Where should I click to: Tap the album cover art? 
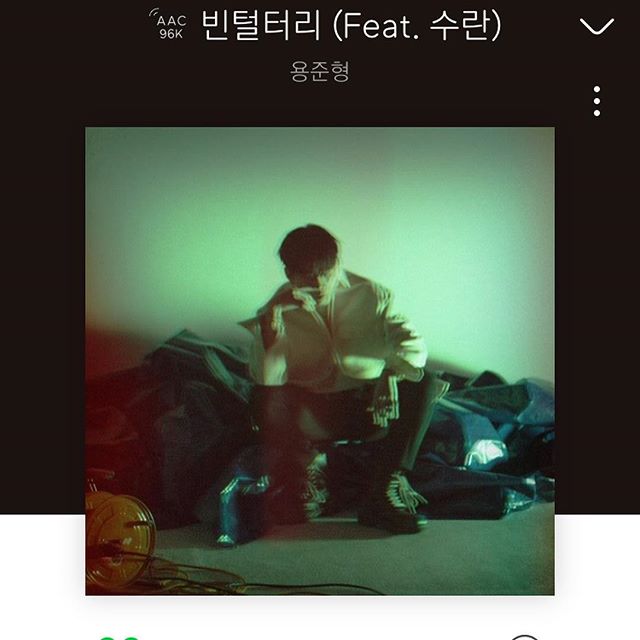coord(320,360)
